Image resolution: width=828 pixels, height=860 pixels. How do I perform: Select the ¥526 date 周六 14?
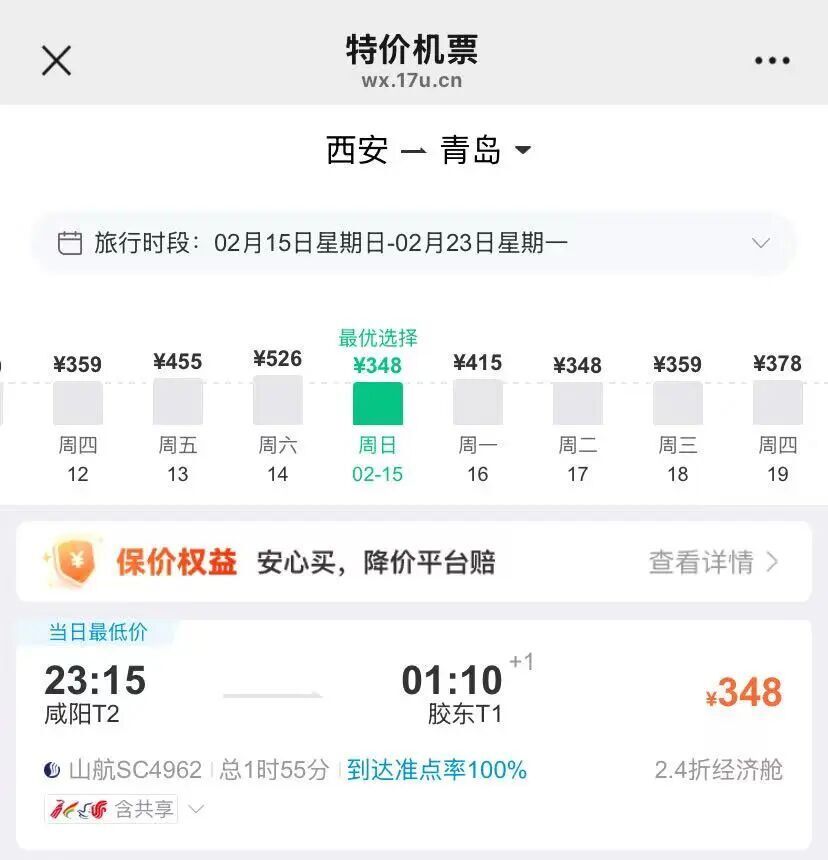point(277,403)
